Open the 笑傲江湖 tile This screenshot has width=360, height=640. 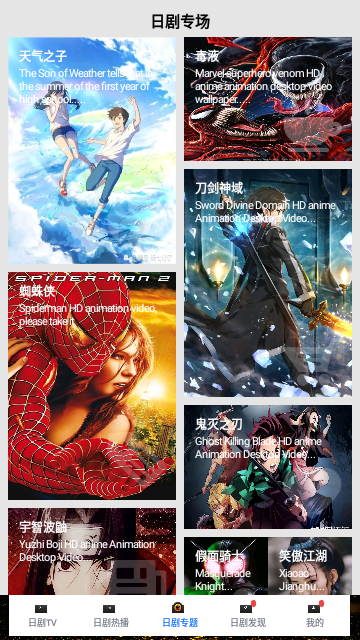310,566
